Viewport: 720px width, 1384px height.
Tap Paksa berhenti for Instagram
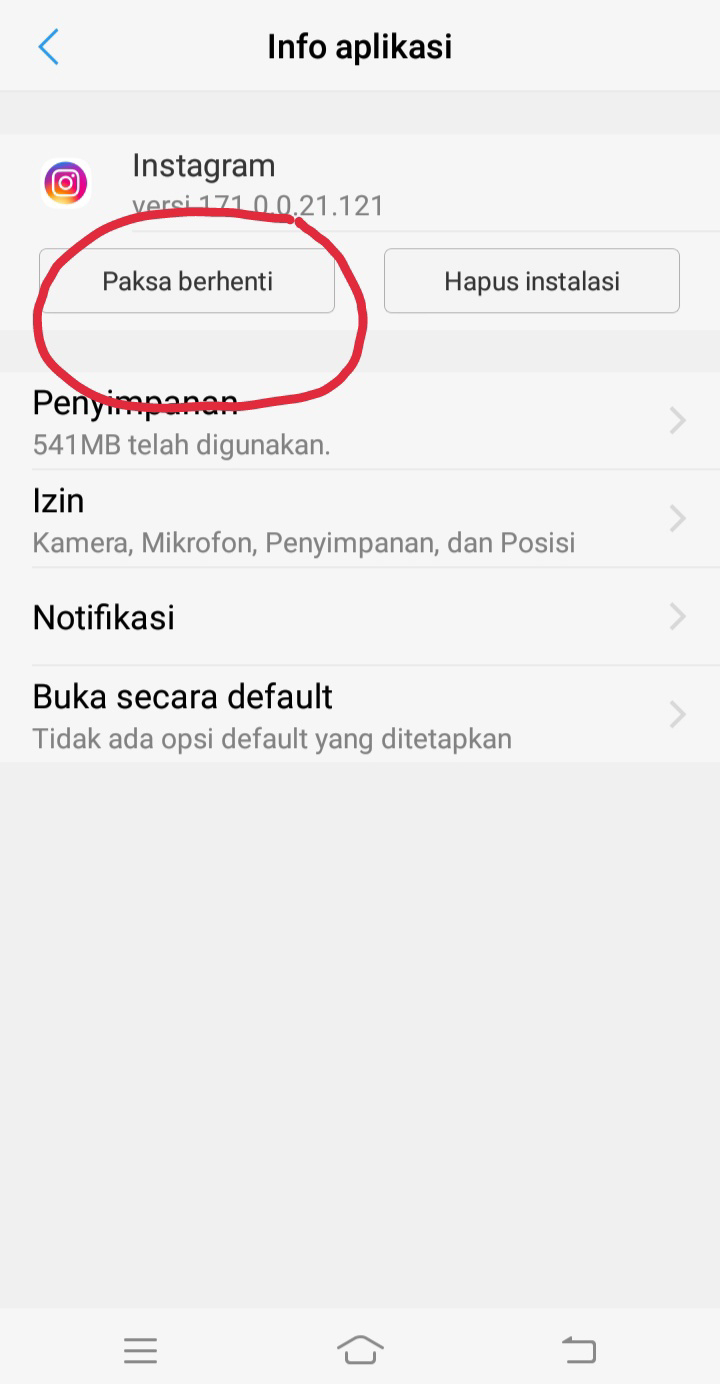pos(187,281)
